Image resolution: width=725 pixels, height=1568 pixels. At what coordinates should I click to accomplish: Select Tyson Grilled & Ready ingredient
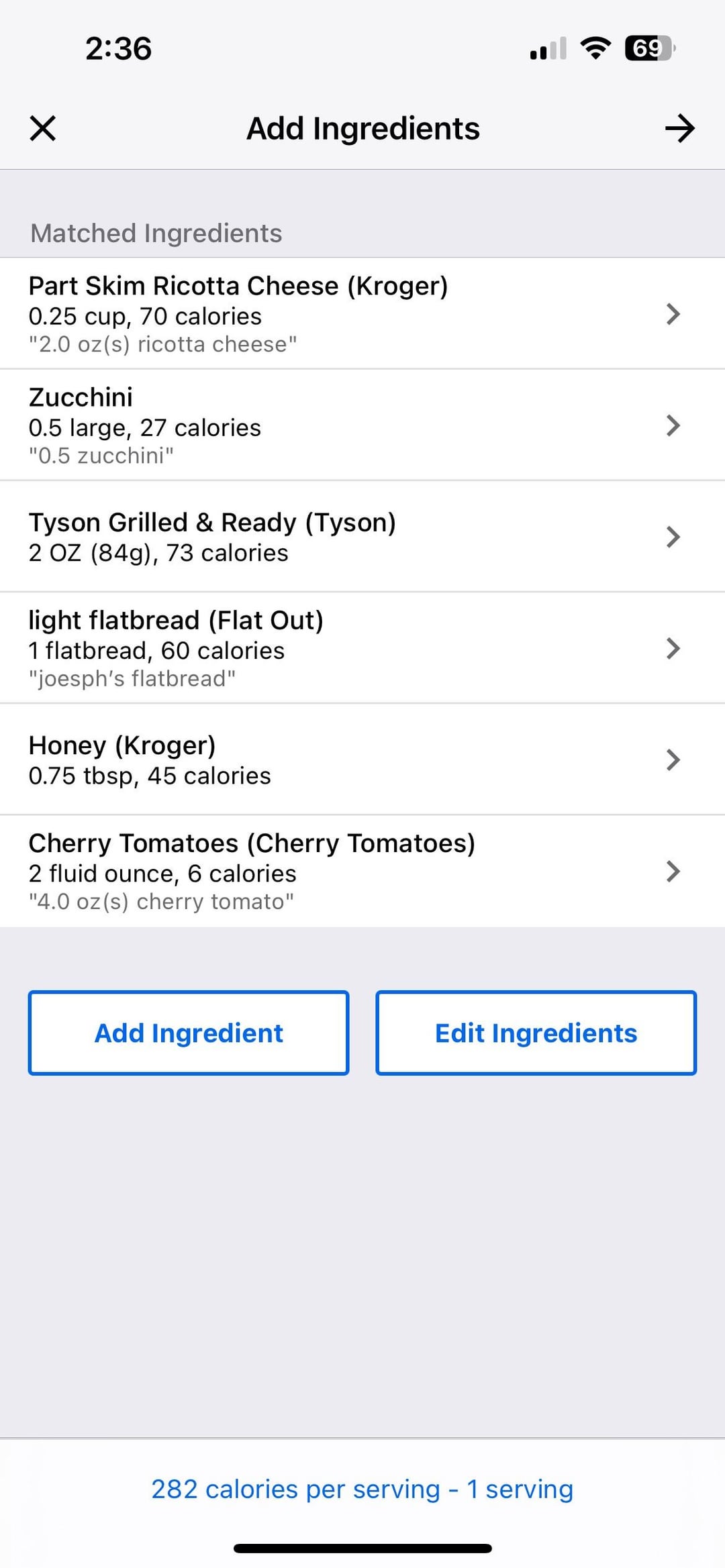point(362,536)
